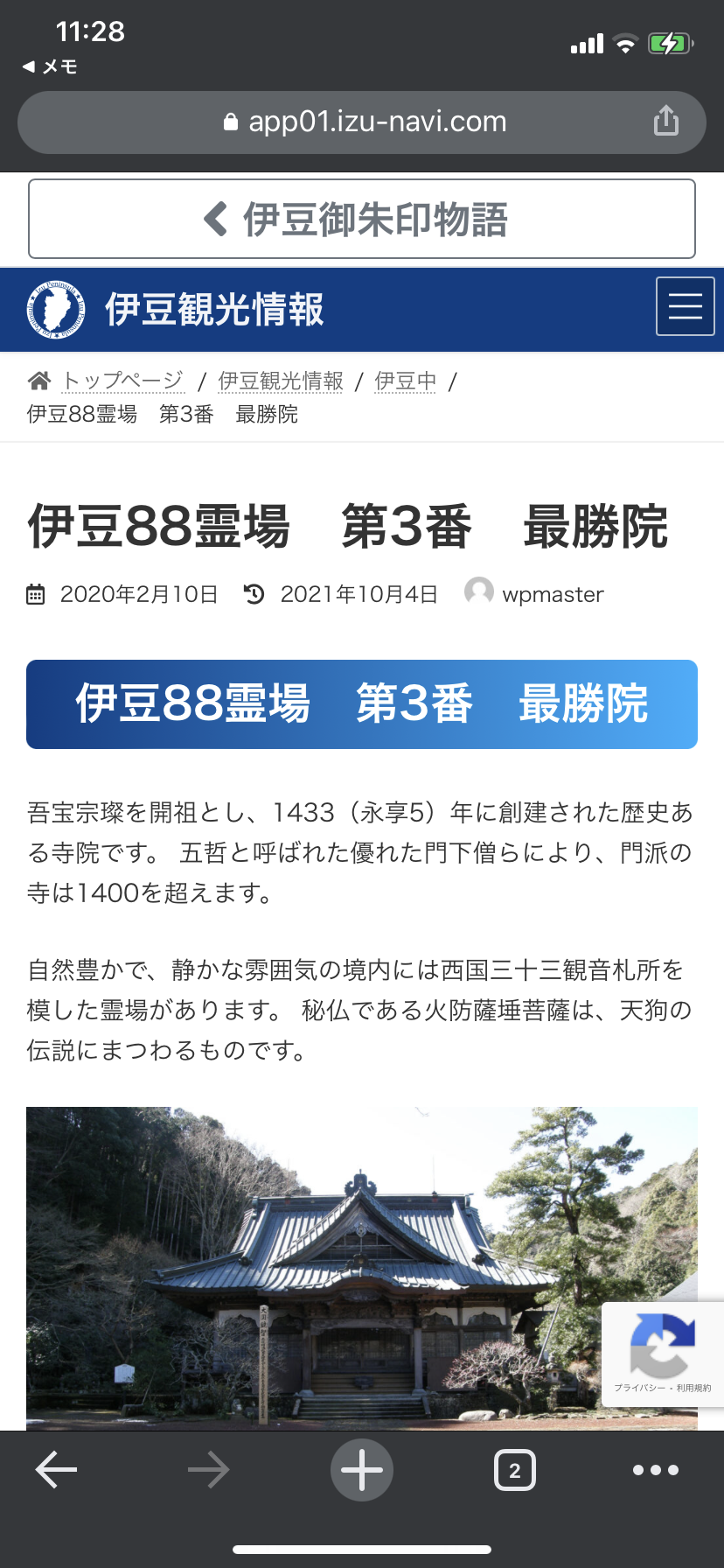This screenshot has width=724, height=1568.
Task: Share this page via share icon
Action: point(665,121)
